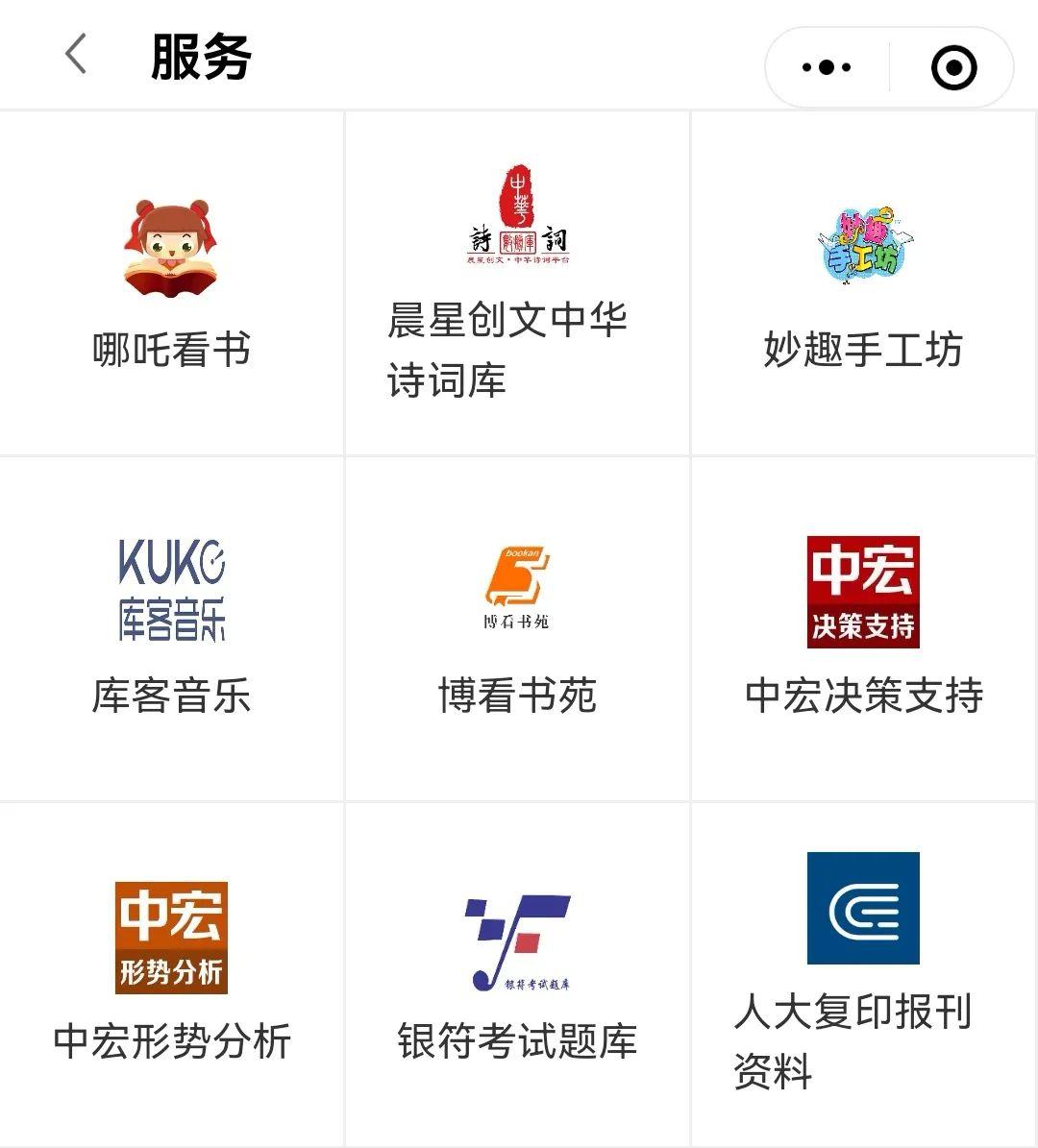Launch 妙趣手工坊
This screenshot has height=1148, width=1038.
click(863, 283)
